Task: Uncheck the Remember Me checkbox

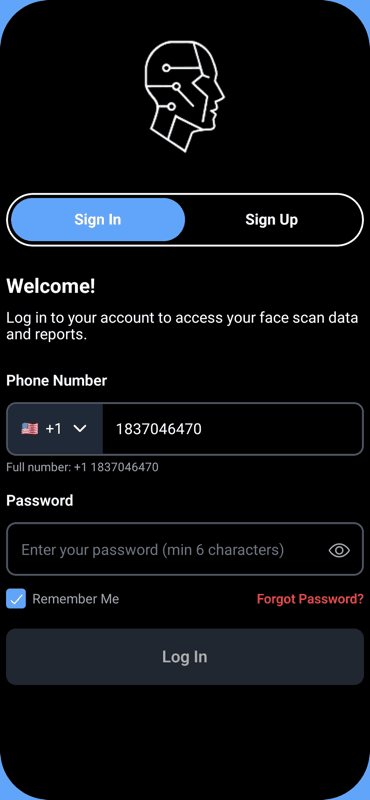Action: pyautogui.click(x=16, y=599)
